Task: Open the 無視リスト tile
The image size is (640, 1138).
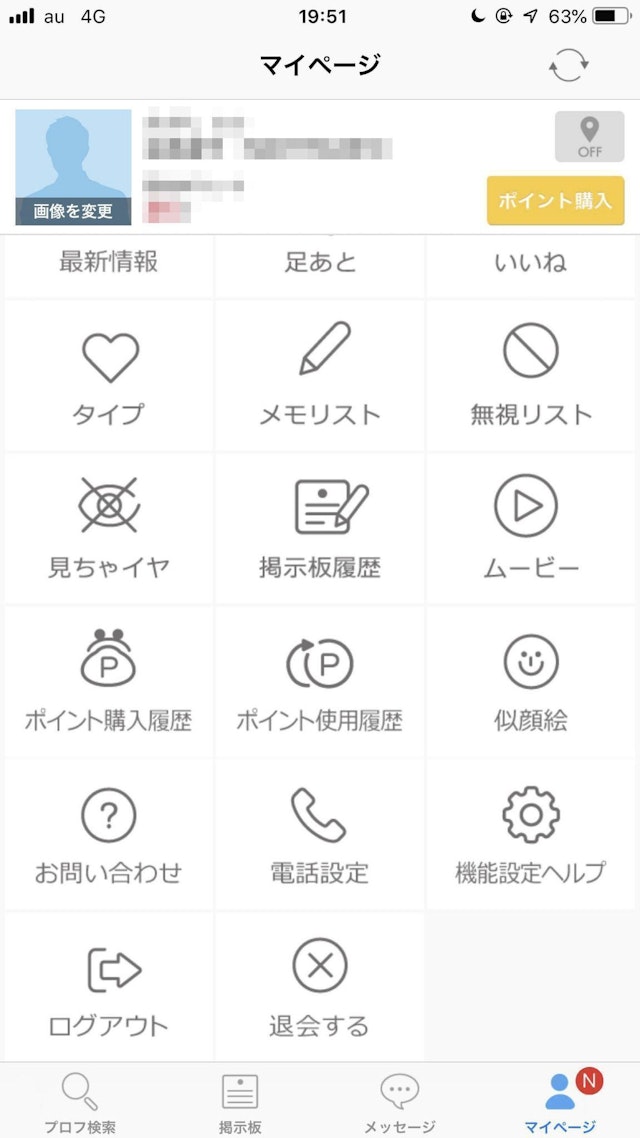Action: tap(531, 376)
